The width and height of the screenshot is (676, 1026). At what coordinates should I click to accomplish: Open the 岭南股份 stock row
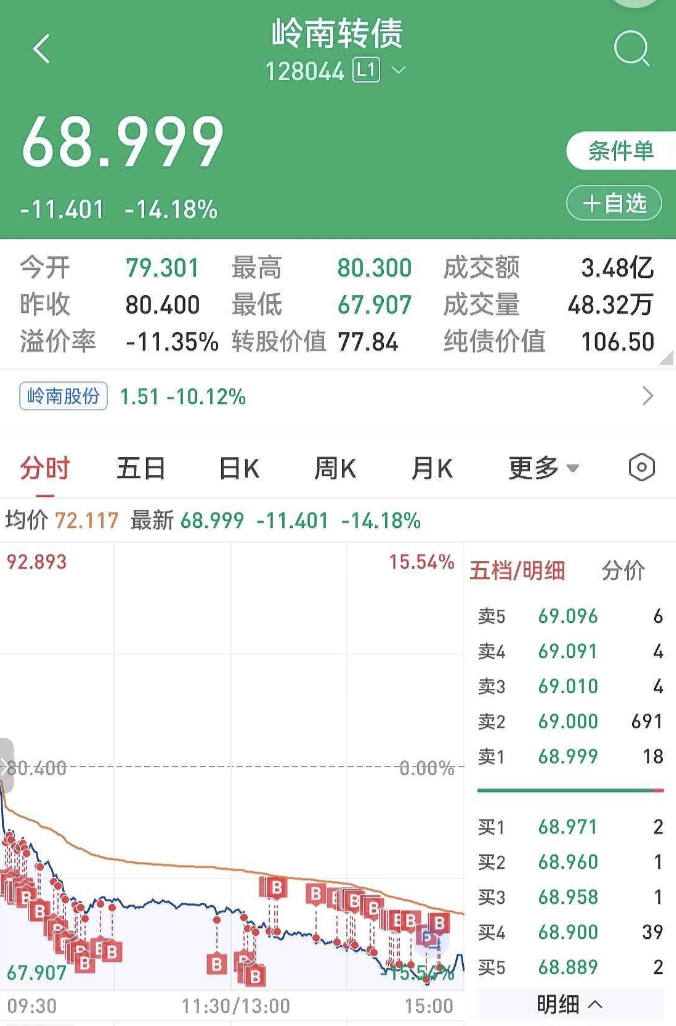(x=337, y=397)
